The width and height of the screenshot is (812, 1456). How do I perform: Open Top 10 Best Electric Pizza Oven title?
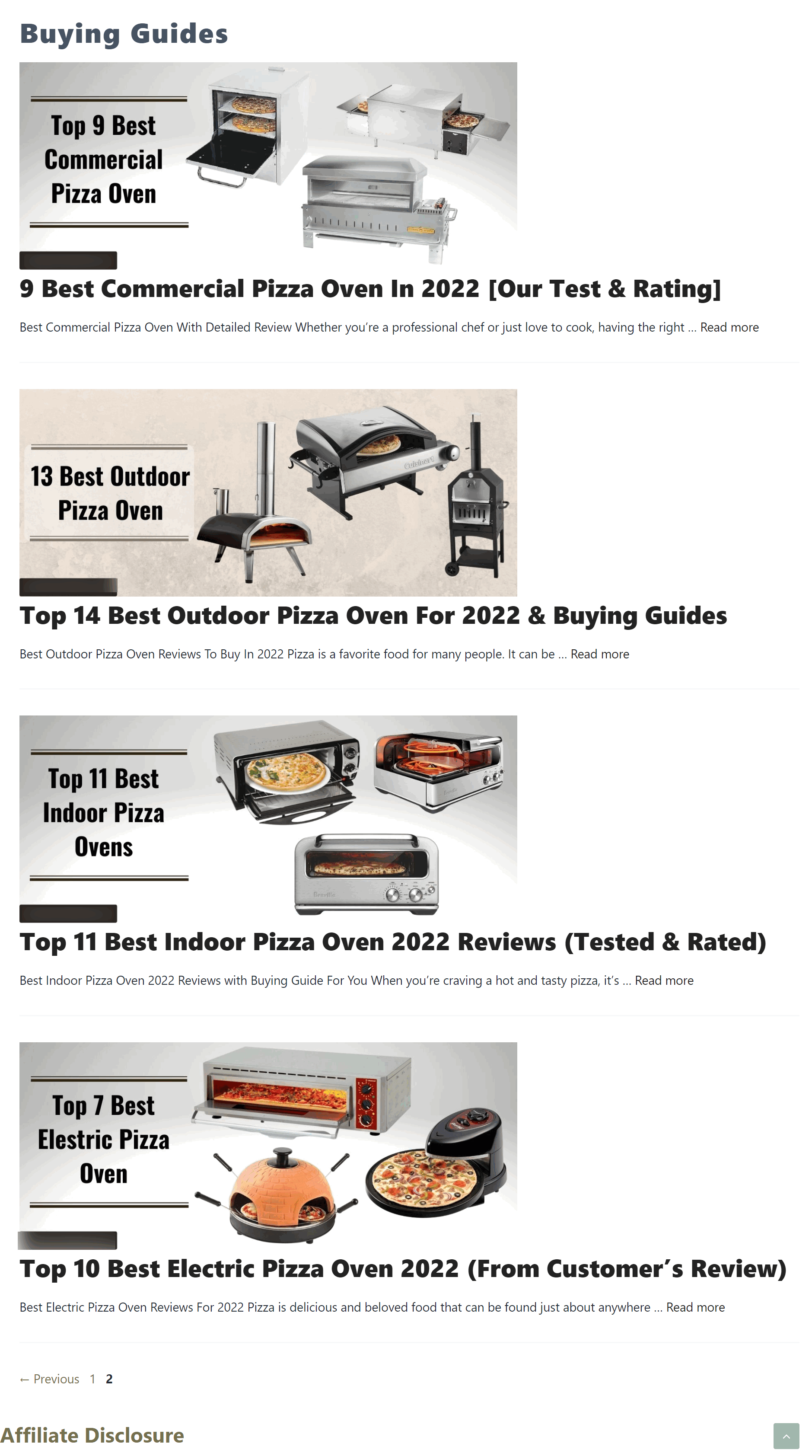coord(403,1269)
